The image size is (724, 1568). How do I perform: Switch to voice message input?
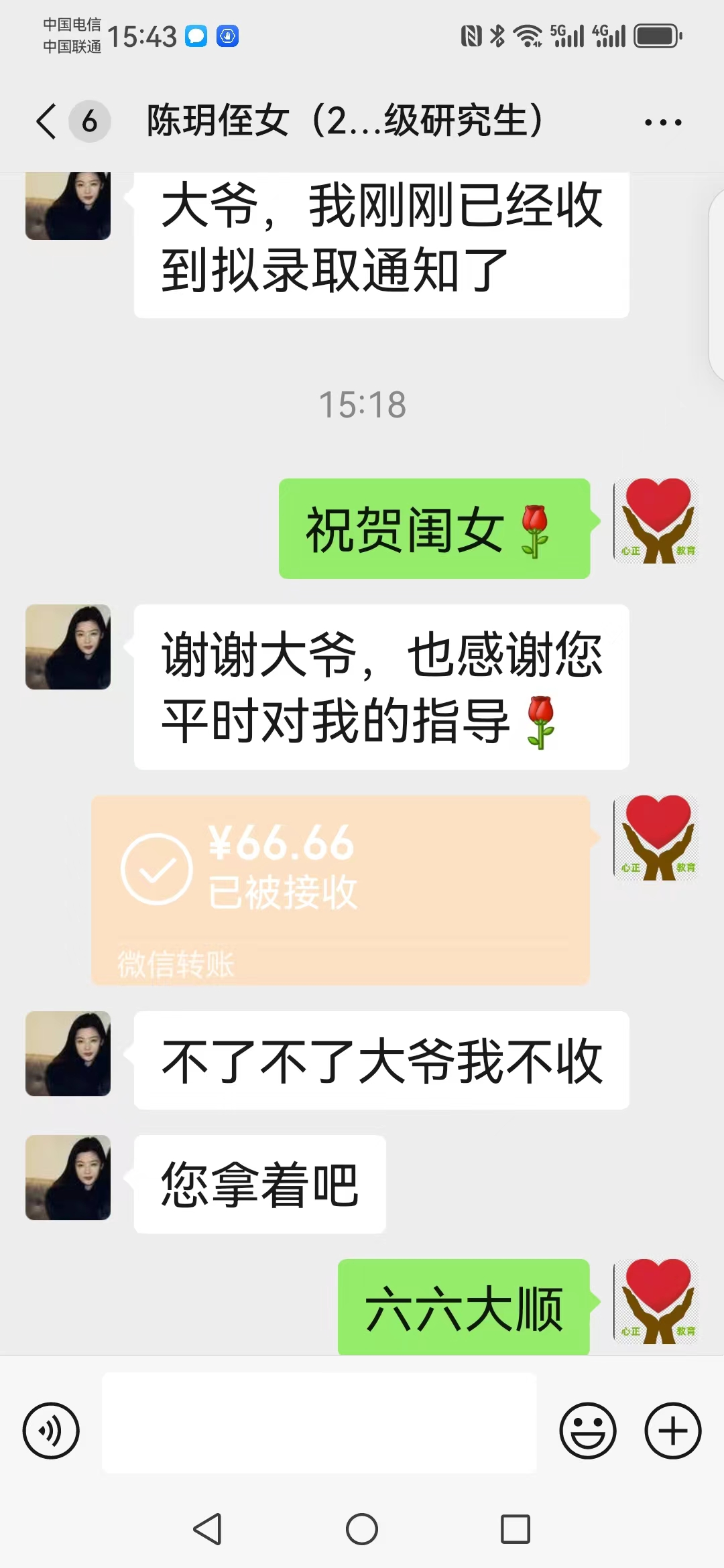[x=51, y=1431]
